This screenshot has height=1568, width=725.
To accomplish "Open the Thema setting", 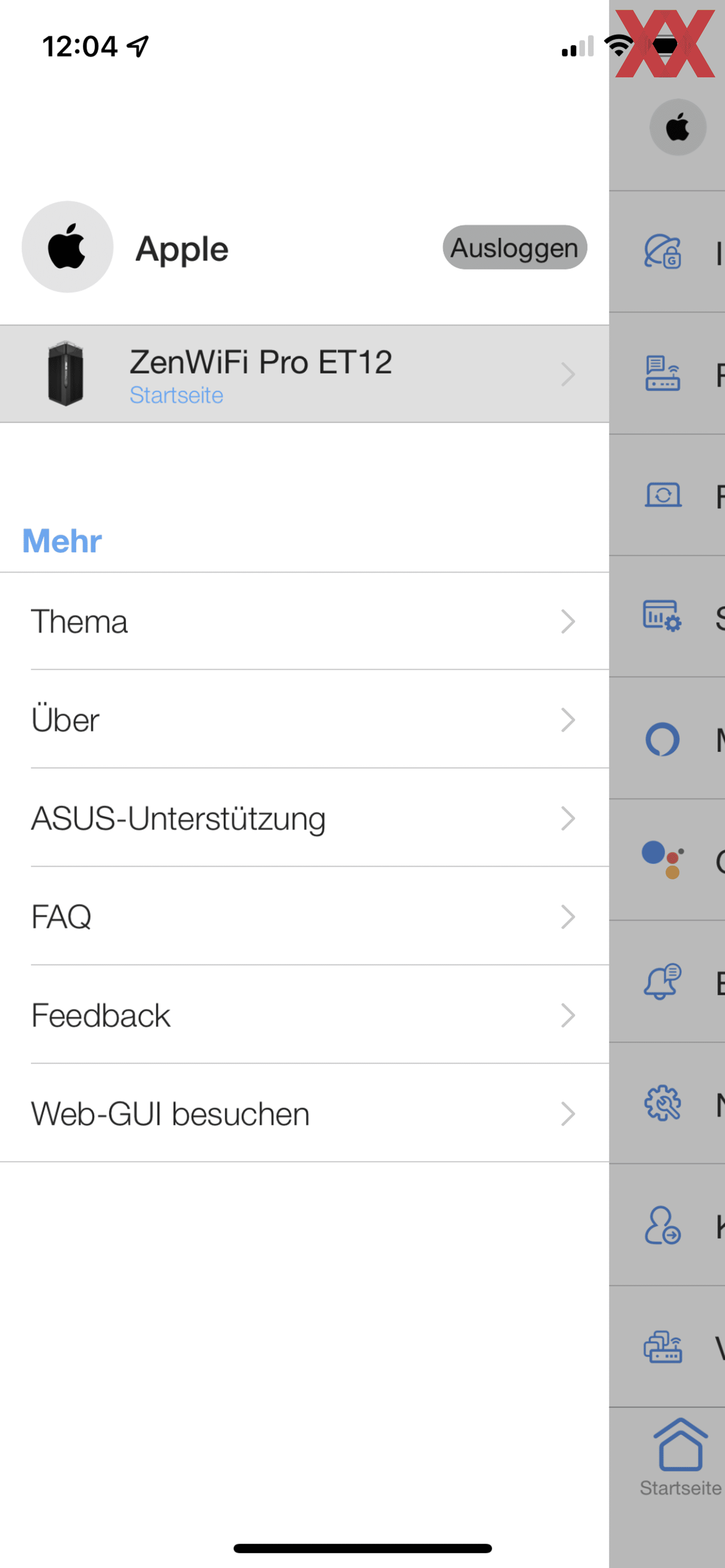I will [x=305, y=622].
